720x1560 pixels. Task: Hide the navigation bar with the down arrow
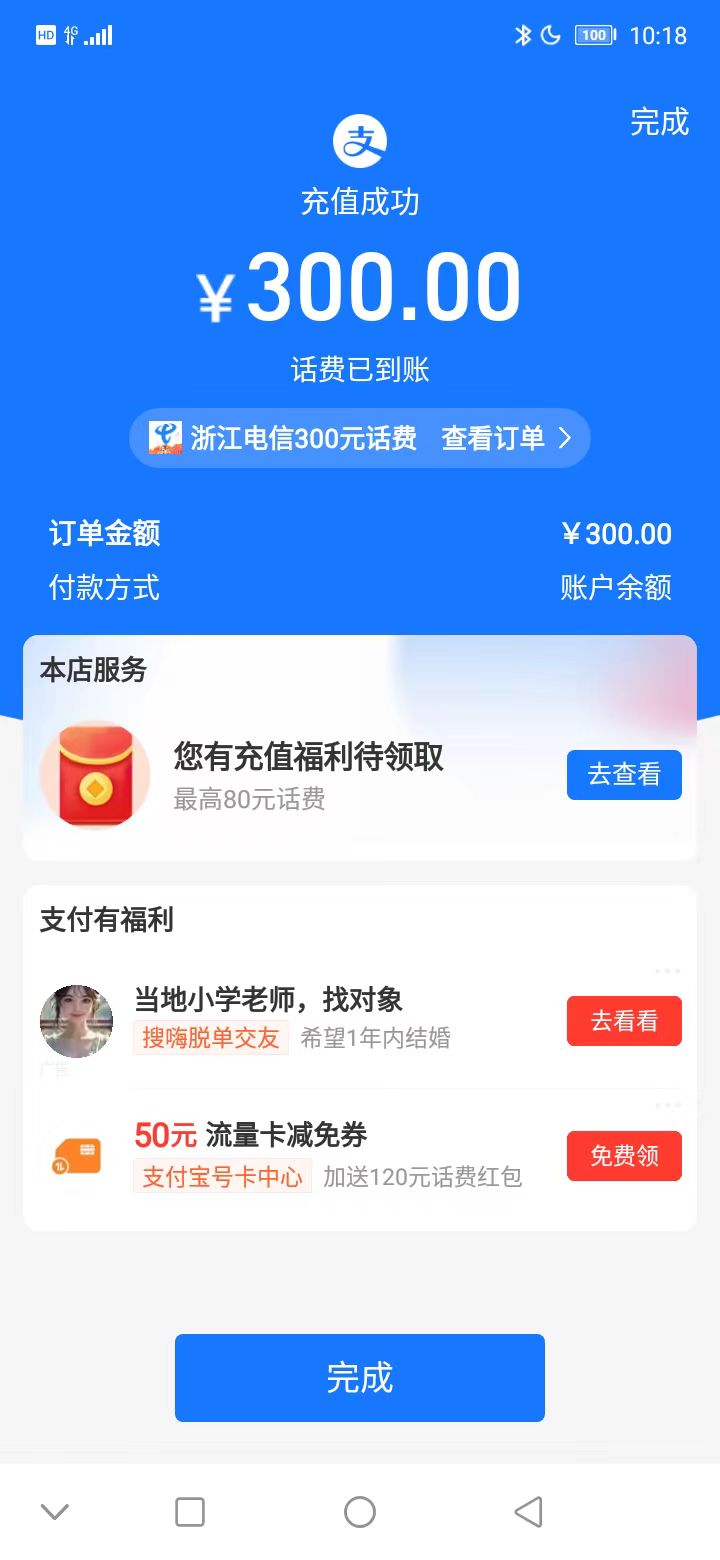(55, 1511)
